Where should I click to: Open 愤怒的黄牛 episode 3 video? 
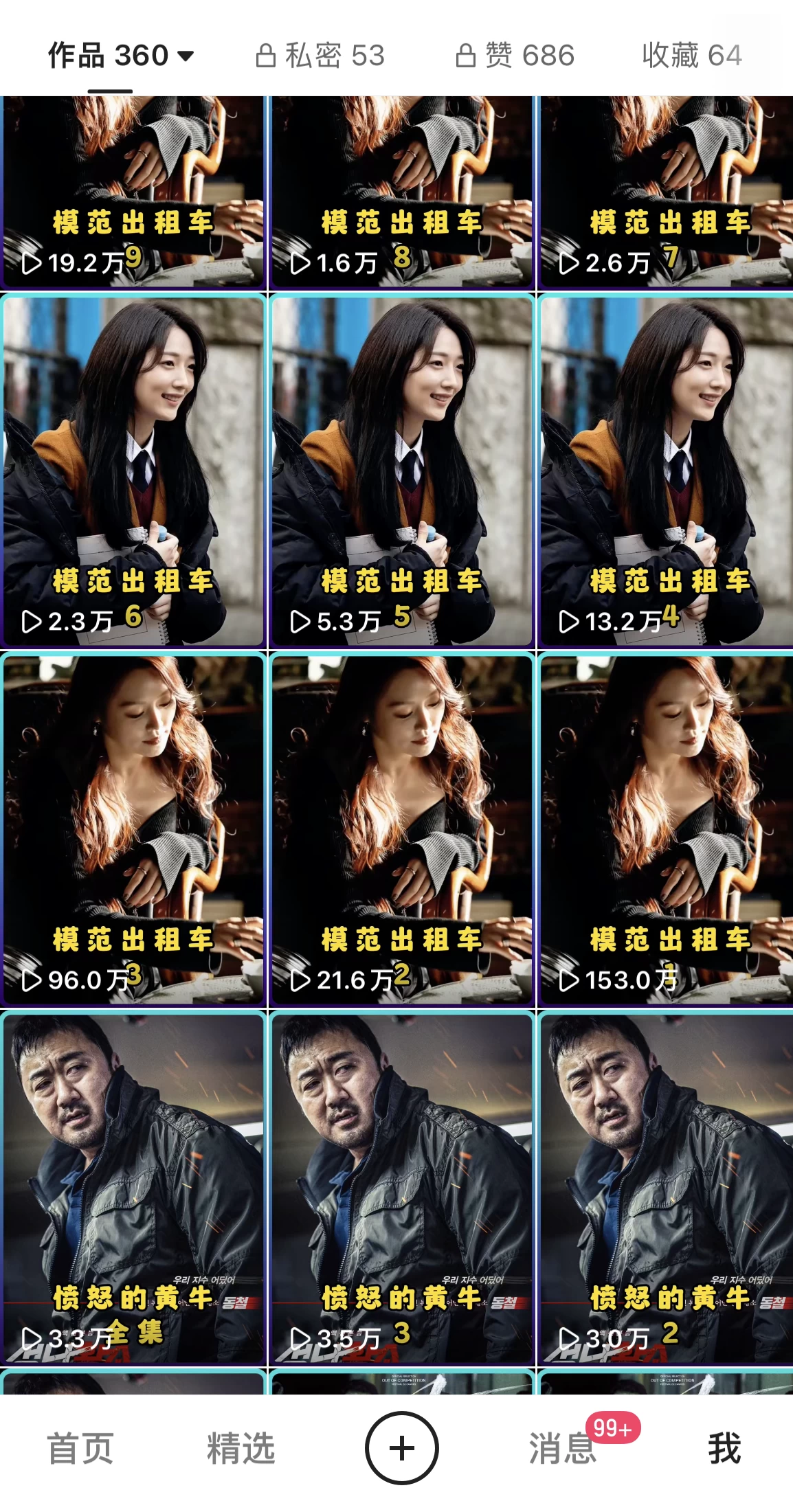pos(396,1182)
